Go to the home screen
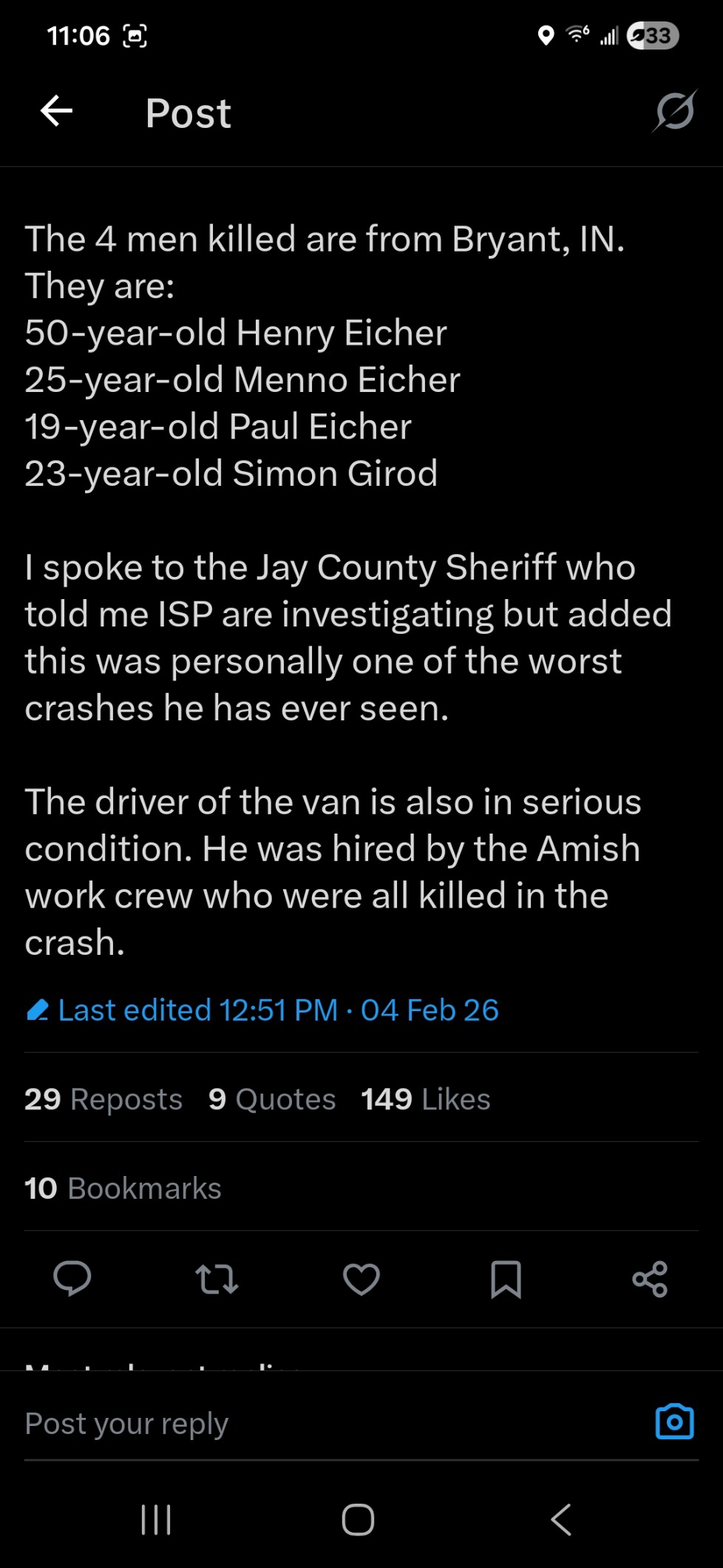This screenshot has height=1568, width=723. 359,1520
